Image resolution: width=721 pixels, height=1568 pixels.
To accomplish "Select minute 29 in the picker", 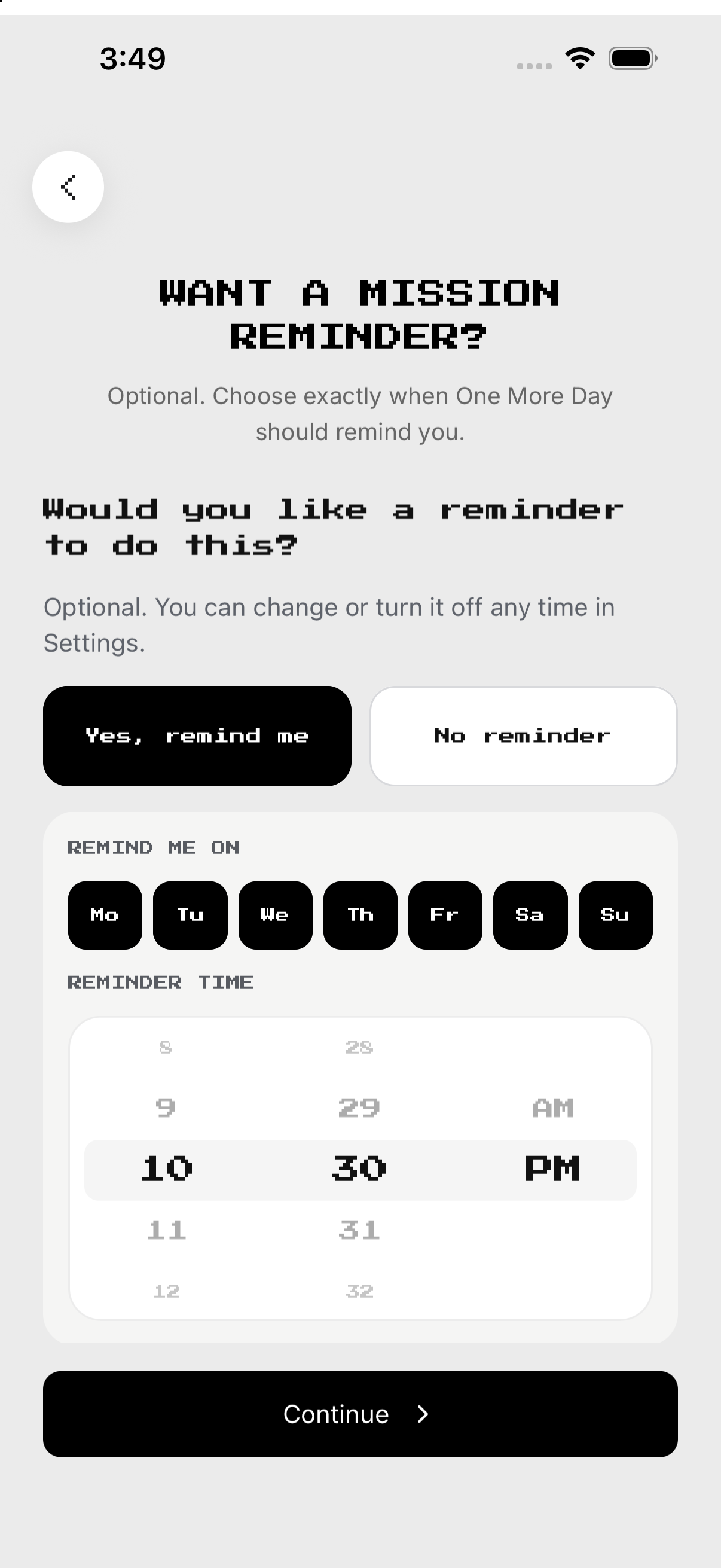I will click(359, 1108).
